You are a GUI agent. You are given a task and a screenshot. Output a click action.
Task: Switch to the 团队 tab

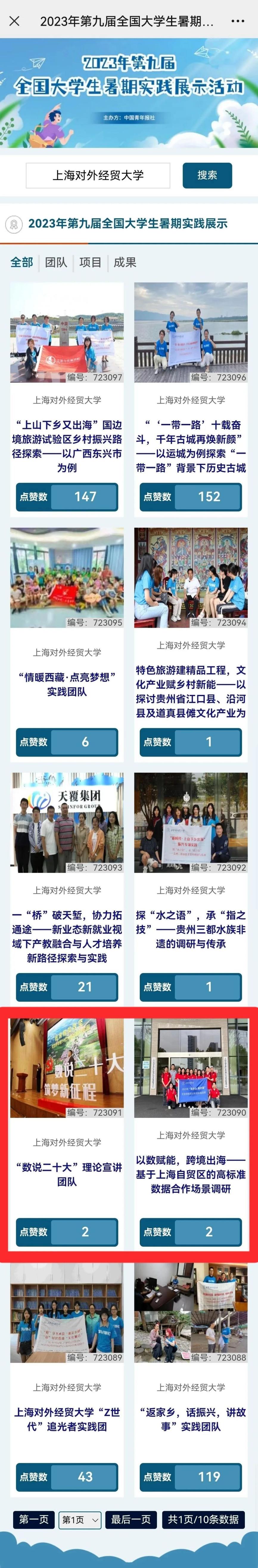click(56, 262)
